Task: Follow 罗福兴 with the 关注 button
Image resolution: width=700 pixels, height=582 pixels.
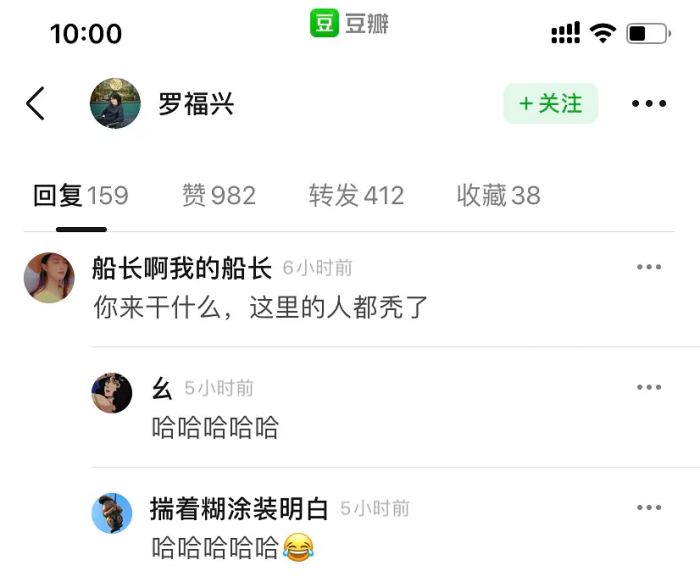Action: [550, 103]
